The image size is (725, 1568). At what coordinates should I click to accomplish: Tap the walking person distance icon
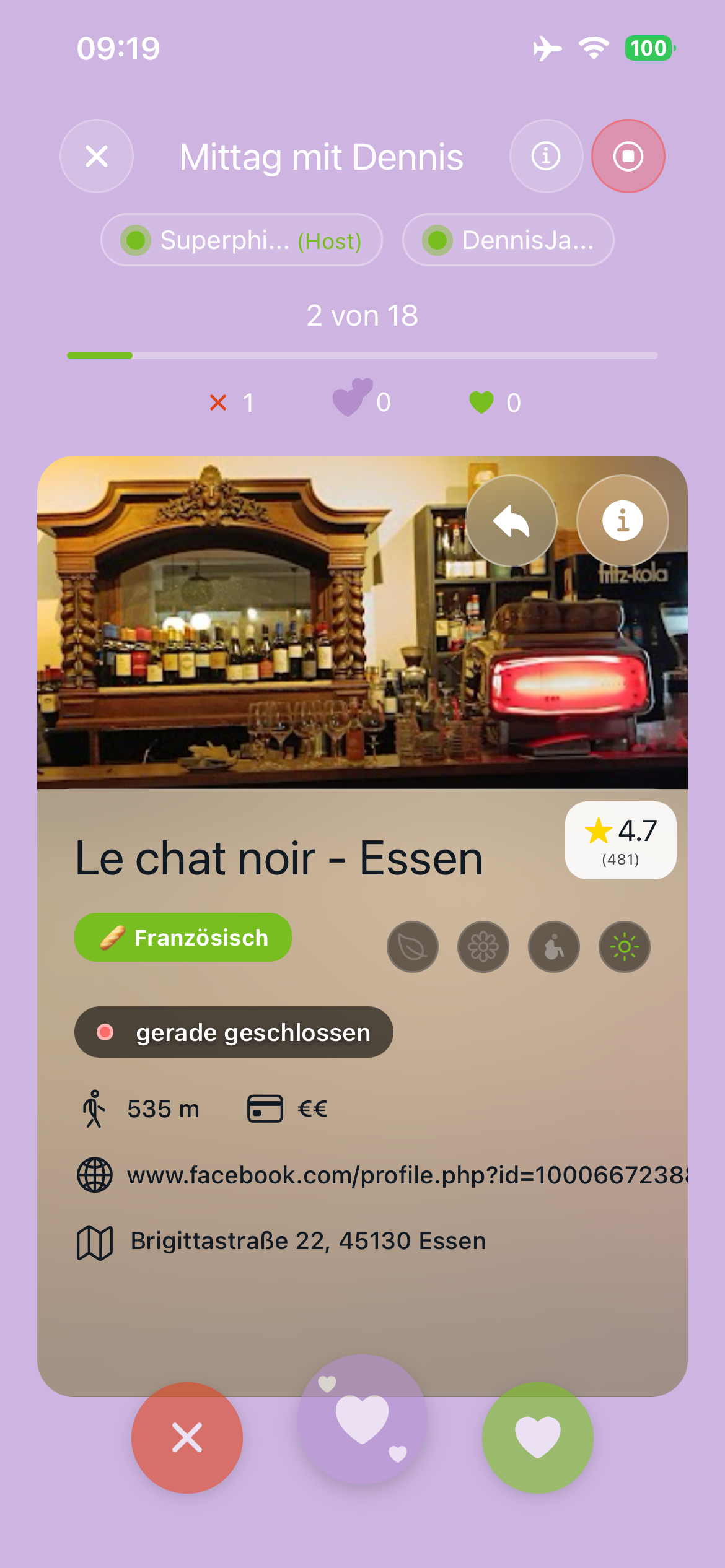click(x=93, y=1108)
